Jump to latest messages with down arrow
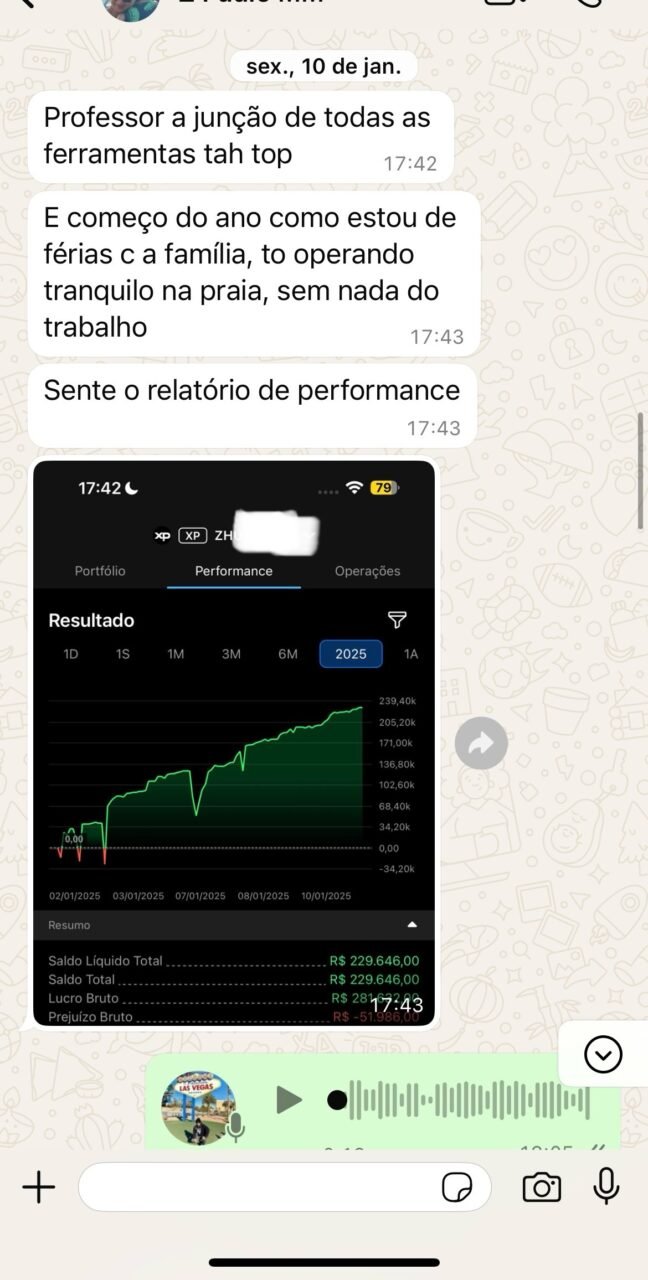The height and width of the screenshot is (1280, 648). 603,1054
